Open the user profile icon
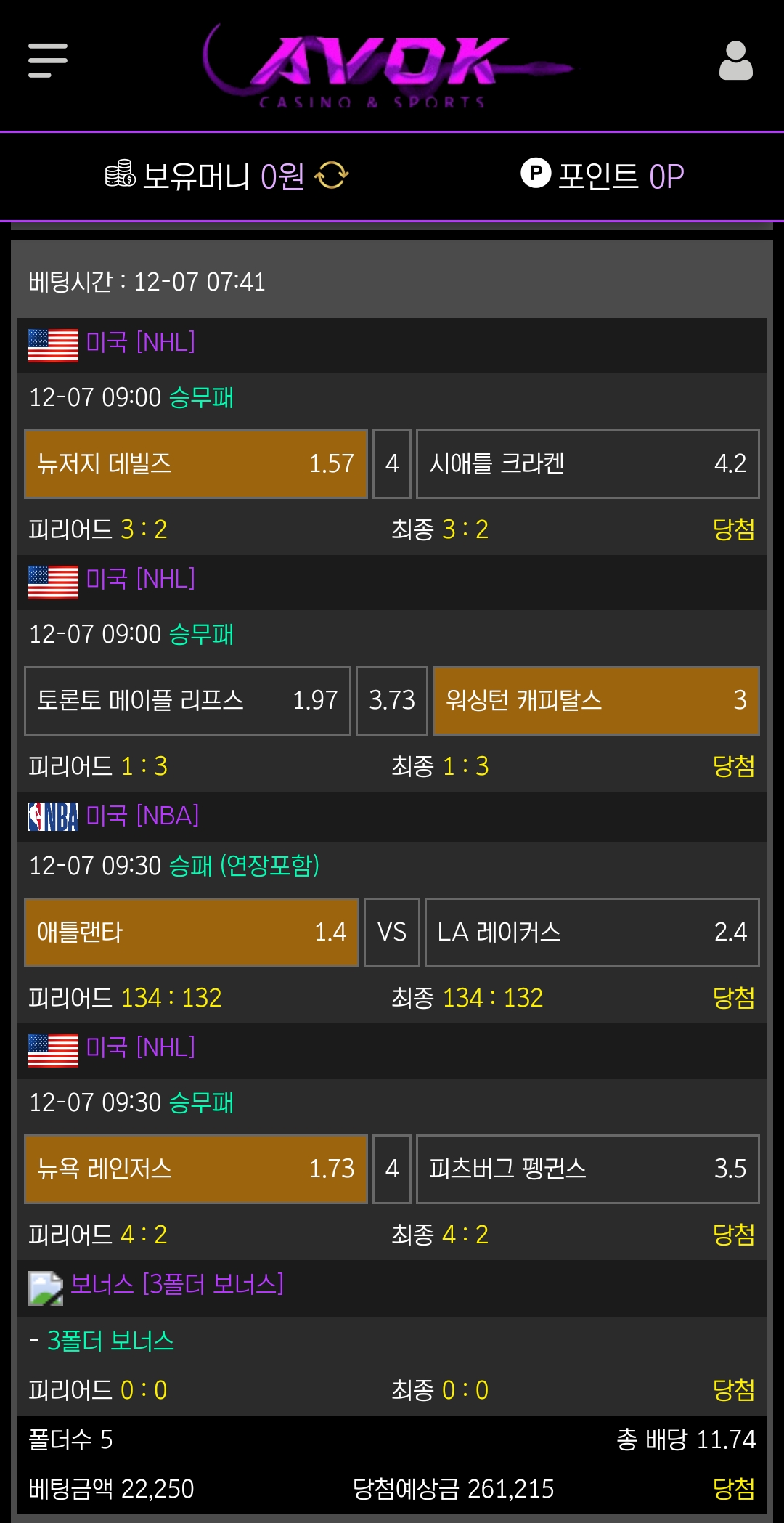The height and width of the screenshot is (1523, 784). [735, 60]
